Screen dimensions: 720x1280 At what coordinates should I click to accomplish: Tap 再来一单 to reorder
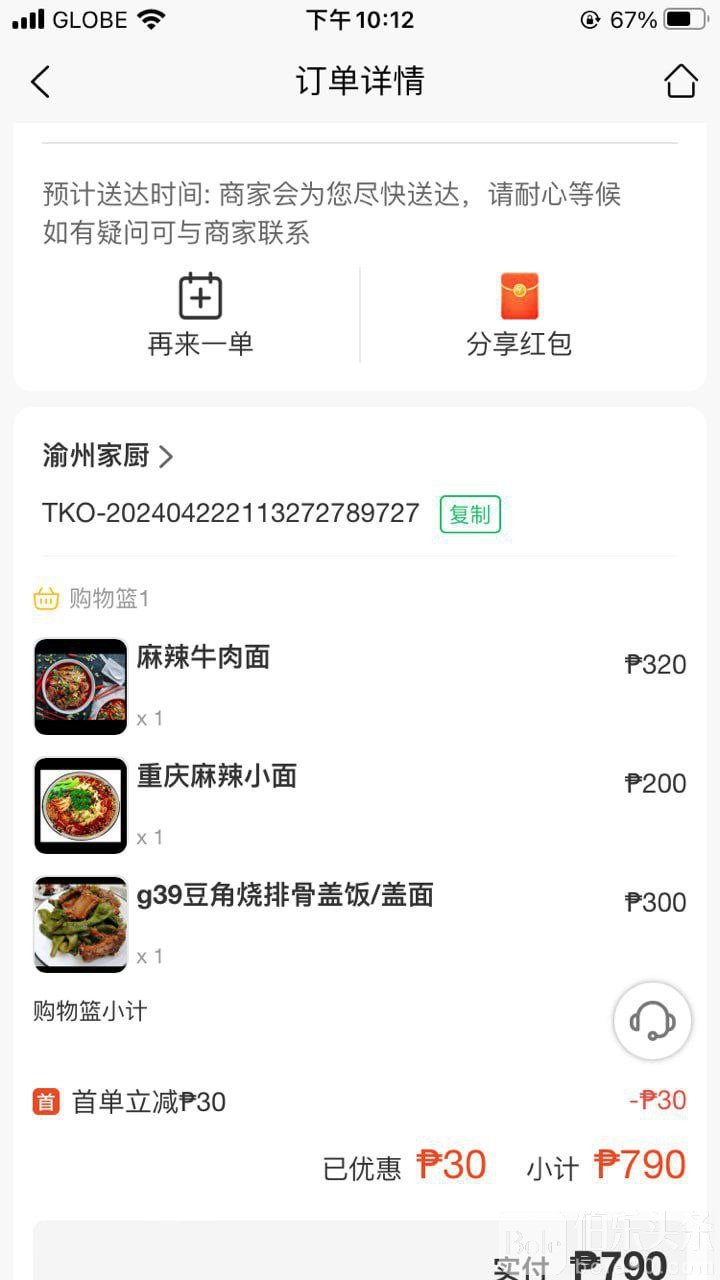(200, 315)
